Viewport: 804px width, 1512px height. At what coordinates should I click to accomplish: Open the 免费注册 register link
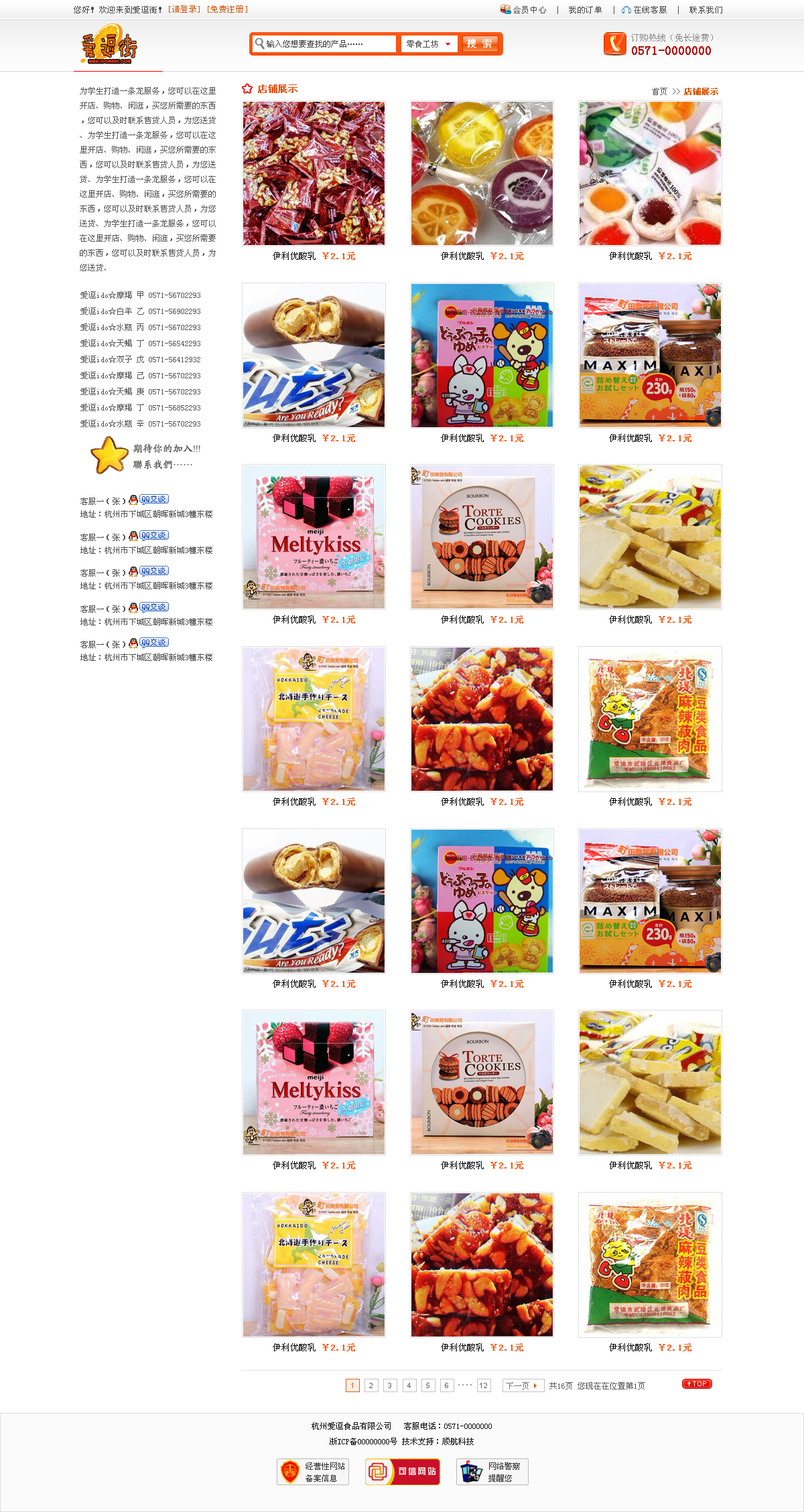[228, 9]
